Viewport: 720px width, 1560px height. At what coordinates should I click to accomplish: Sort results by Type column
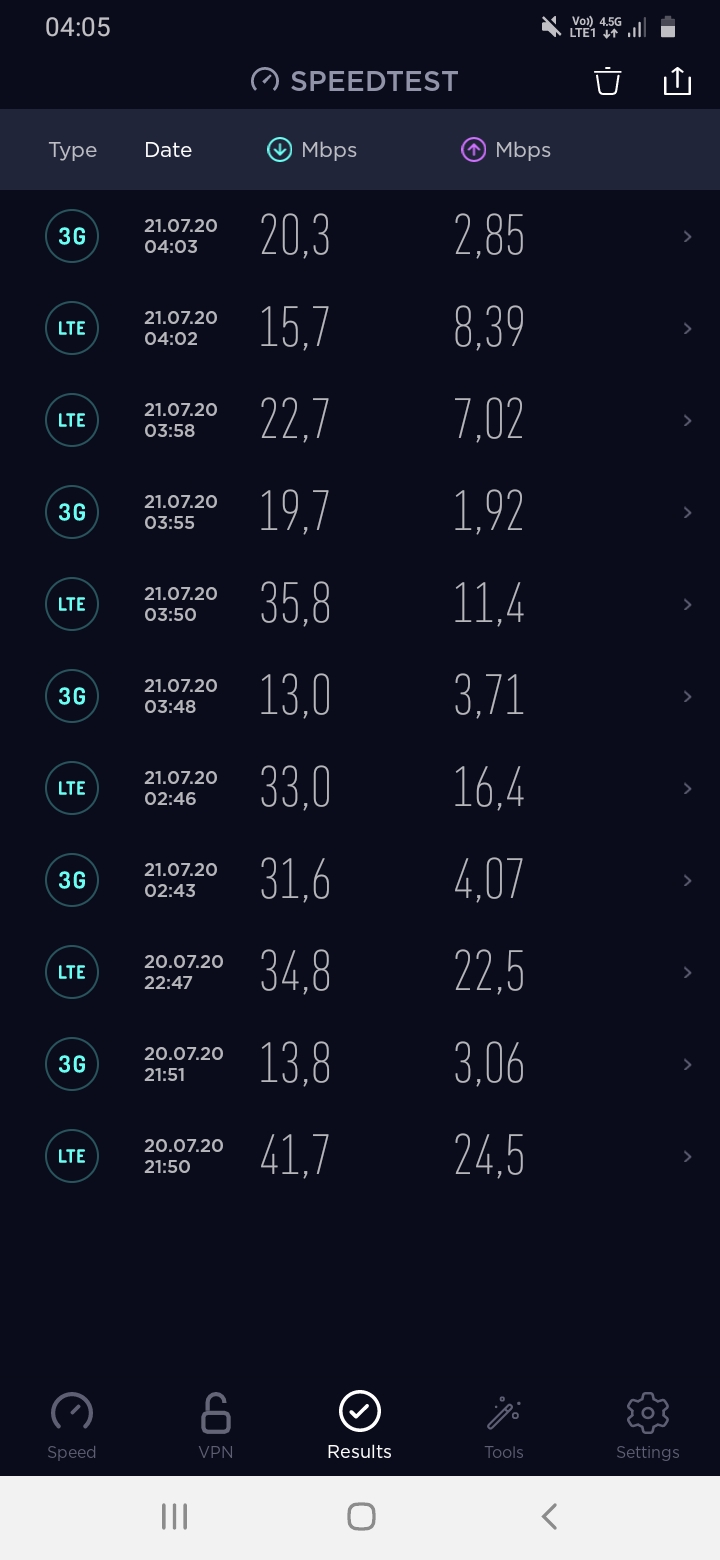click(73, 150)
